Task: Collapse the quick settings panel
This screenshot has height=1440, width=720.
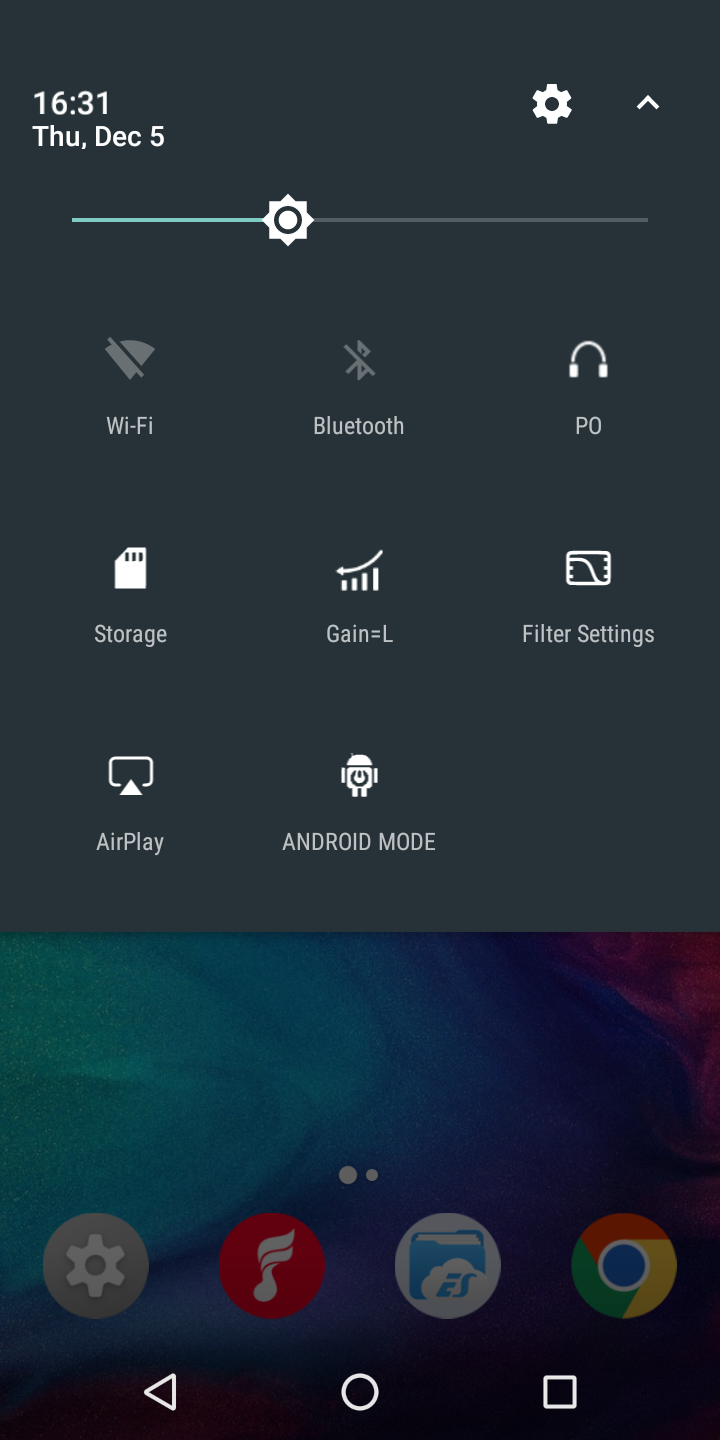Action: tap(648, 103)
